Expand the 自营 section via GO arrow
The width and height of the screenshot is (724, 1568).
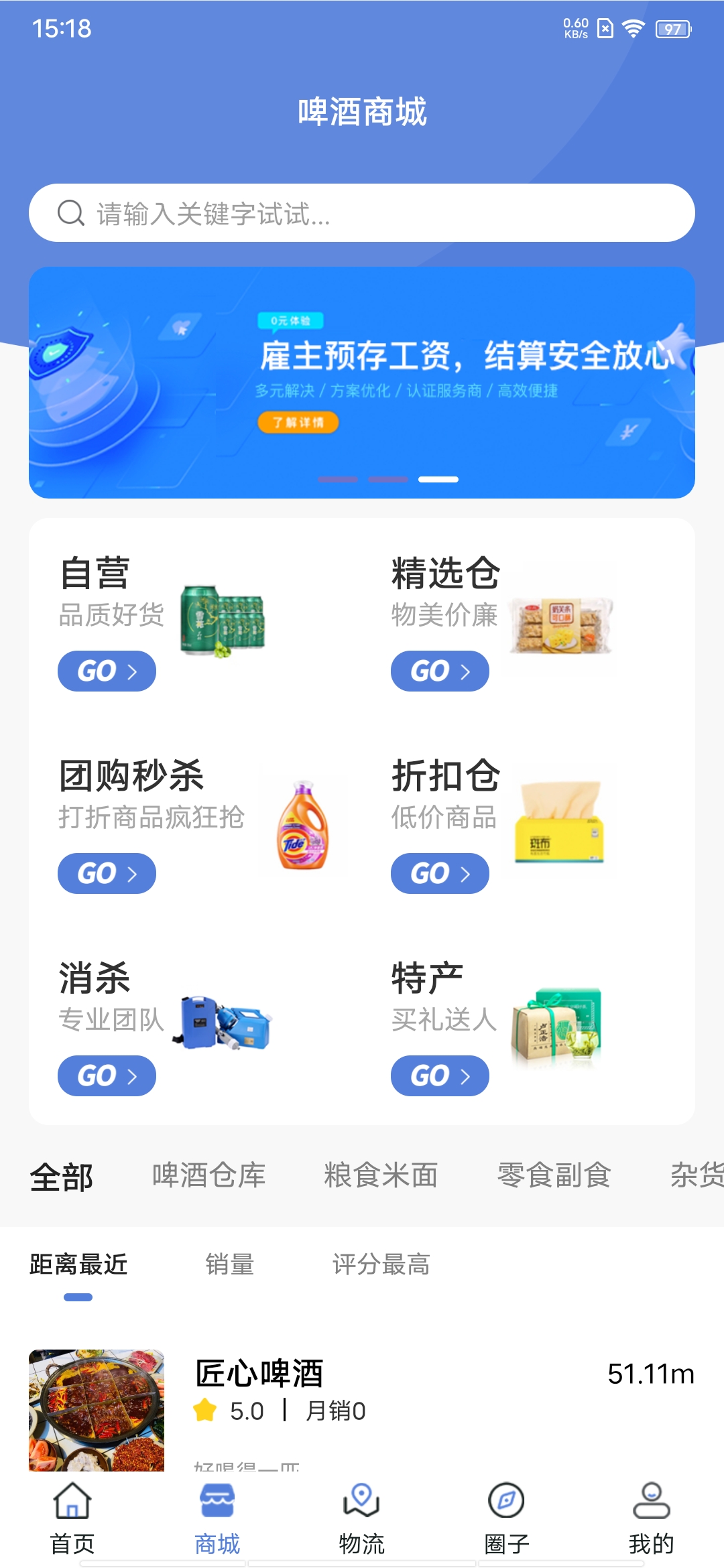[x=106, y=671]
